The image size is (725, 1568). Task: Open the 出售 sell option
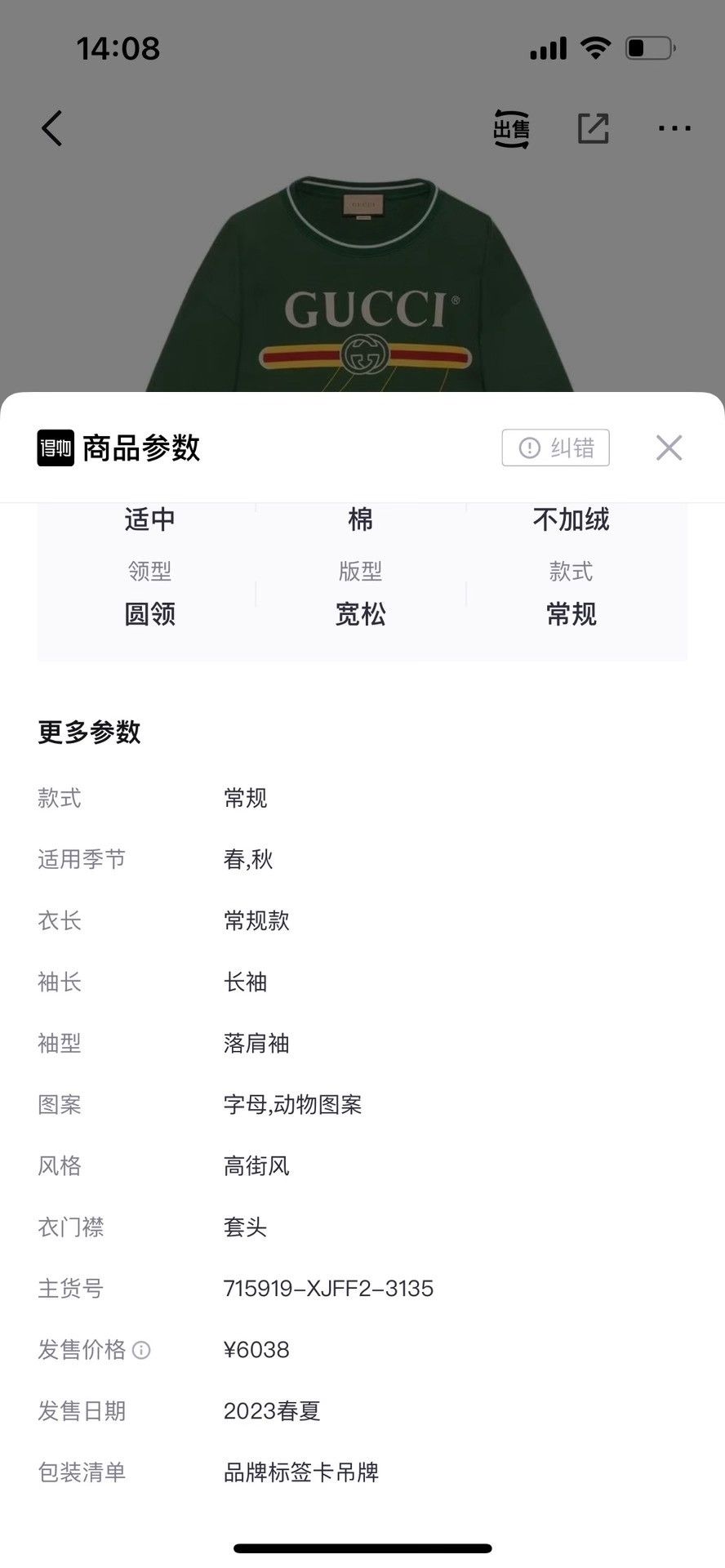pyautogui.click(x=512, y=129)
